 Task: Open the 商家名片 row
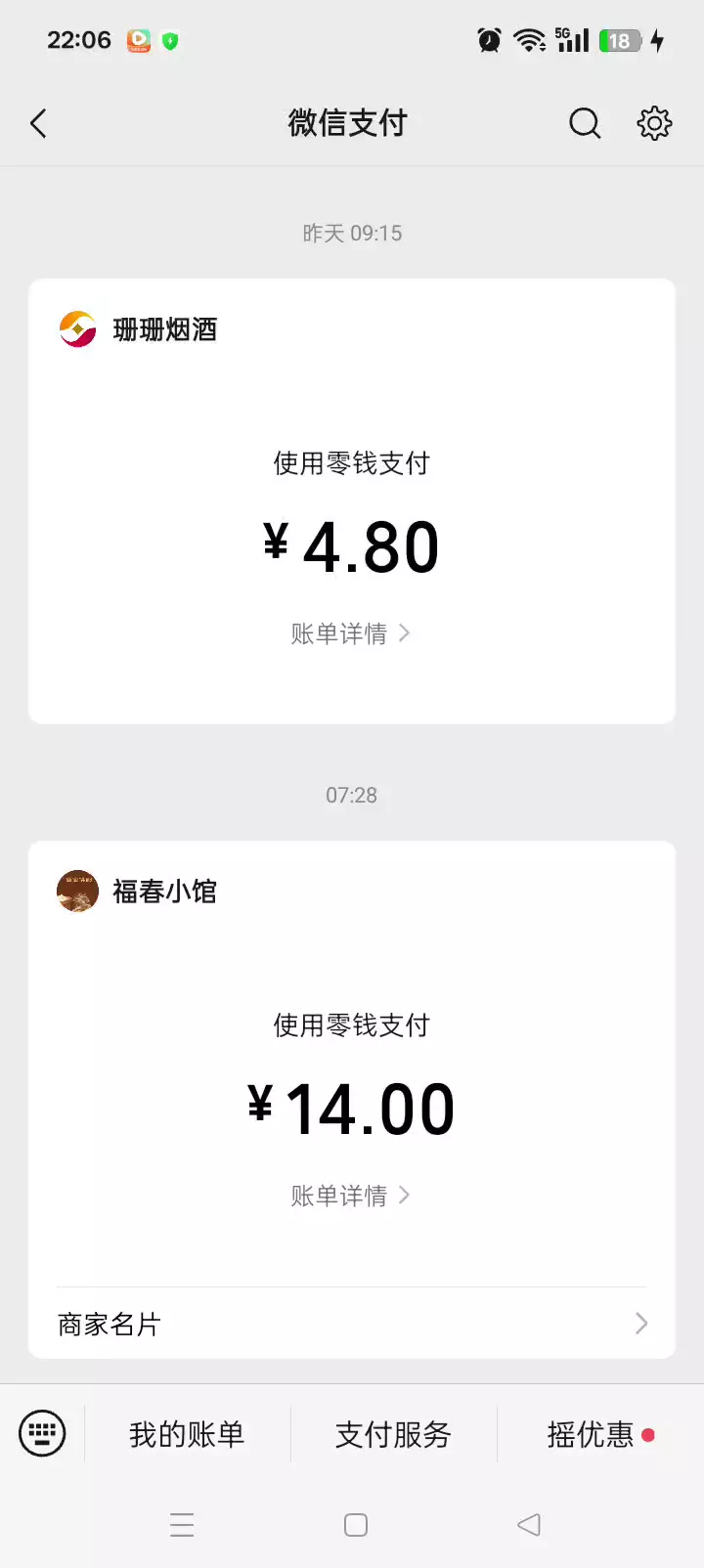[352, 1324]
